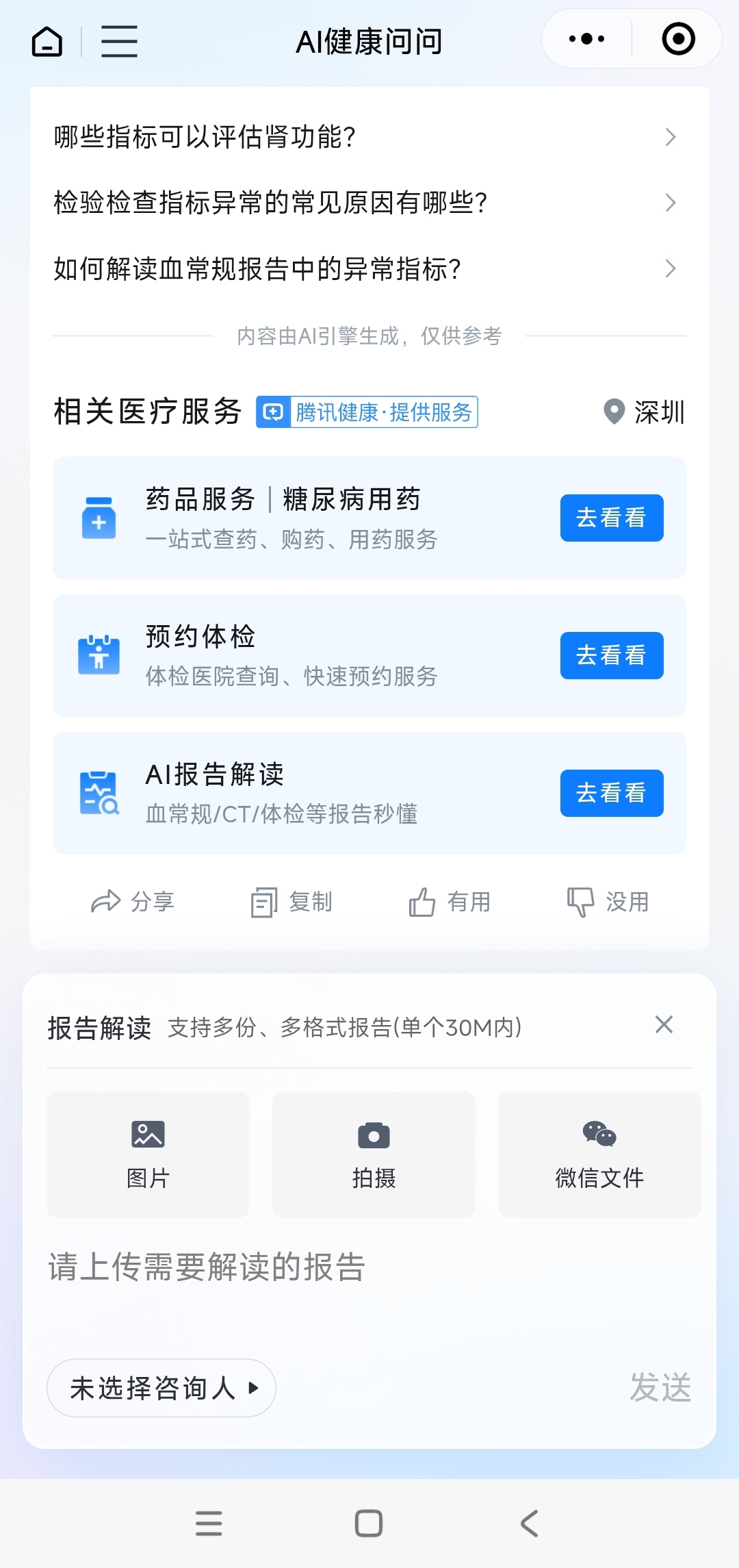Image resolution: width=739 pixels, height=1568 pixels.
Task: Upload a report from 图片
Action: [x=148, y=1154]
